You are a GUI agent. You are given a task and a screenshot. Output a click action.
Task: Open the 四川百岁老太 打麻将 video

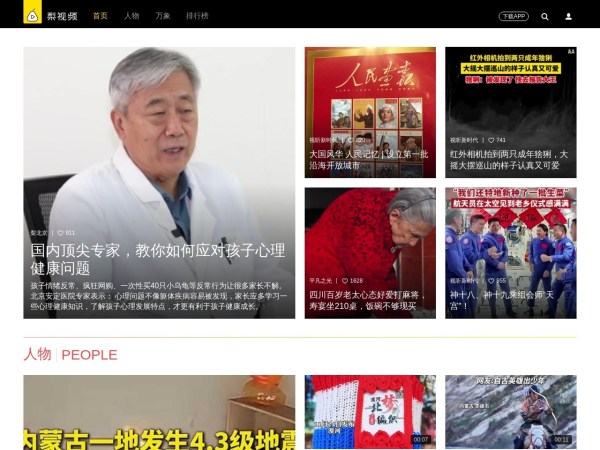pos(370,252)
